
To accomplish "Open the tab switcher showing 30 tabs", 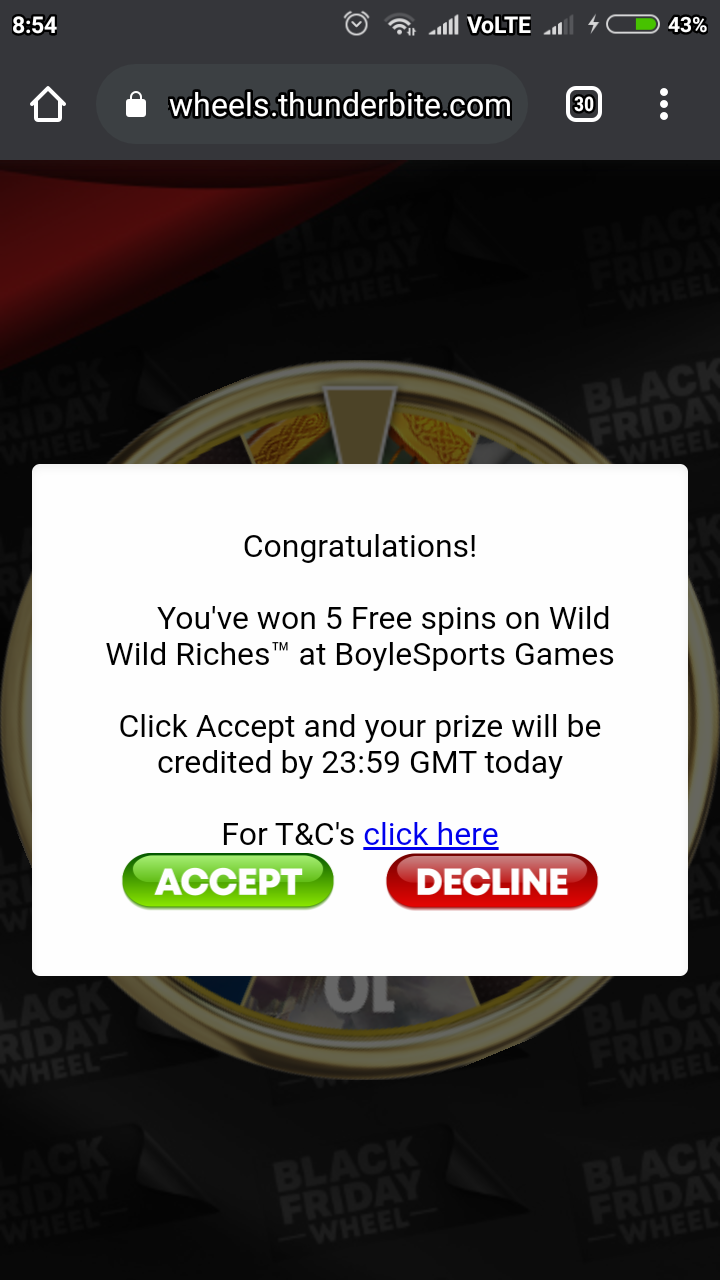I will point(584,105).
